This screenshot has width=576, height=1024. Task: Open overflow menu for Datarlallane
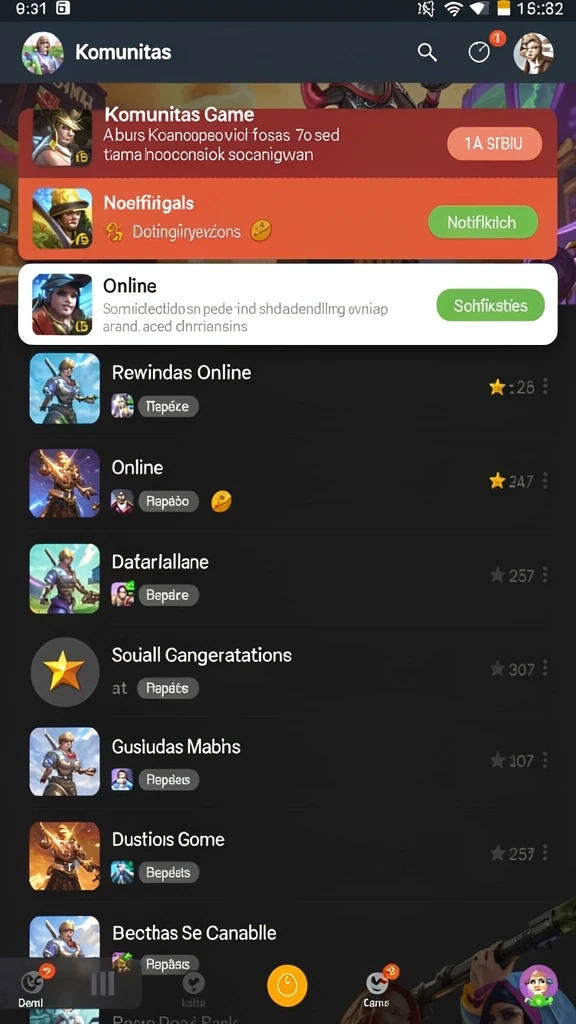coord(545,575)
